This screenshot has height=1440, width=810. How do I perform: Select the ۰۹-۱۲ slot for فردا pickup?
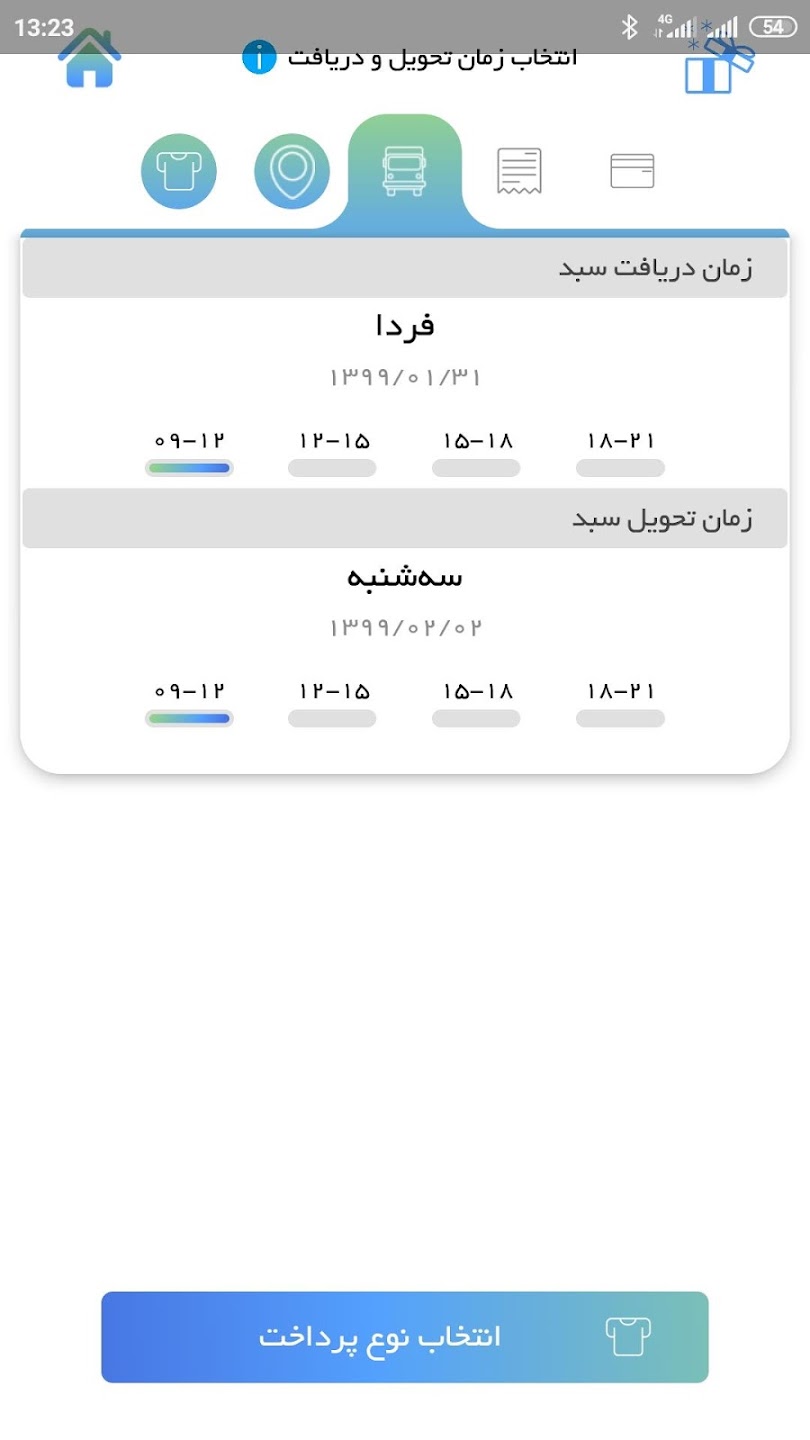tap(189, 452)
